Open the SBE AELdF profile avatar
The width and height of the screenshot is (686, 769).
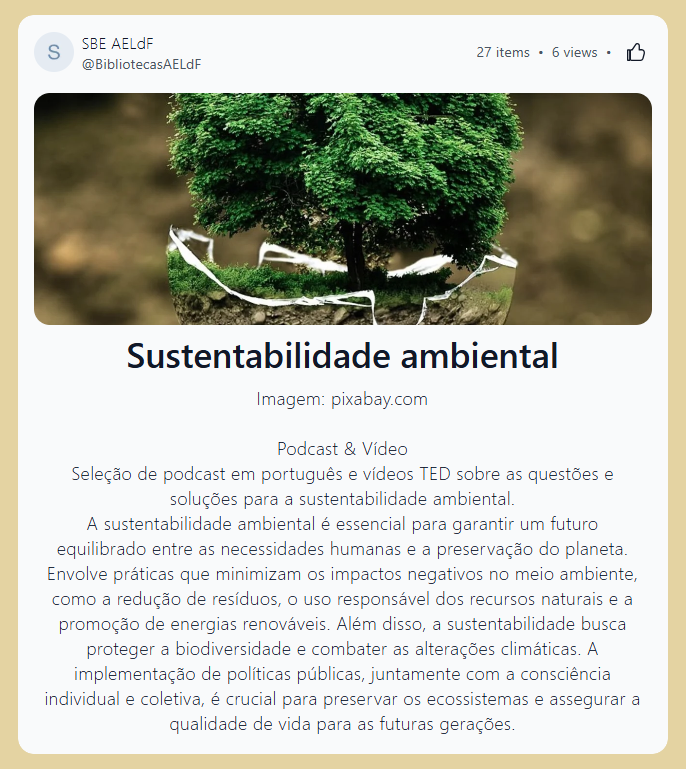tap(53, 52)
